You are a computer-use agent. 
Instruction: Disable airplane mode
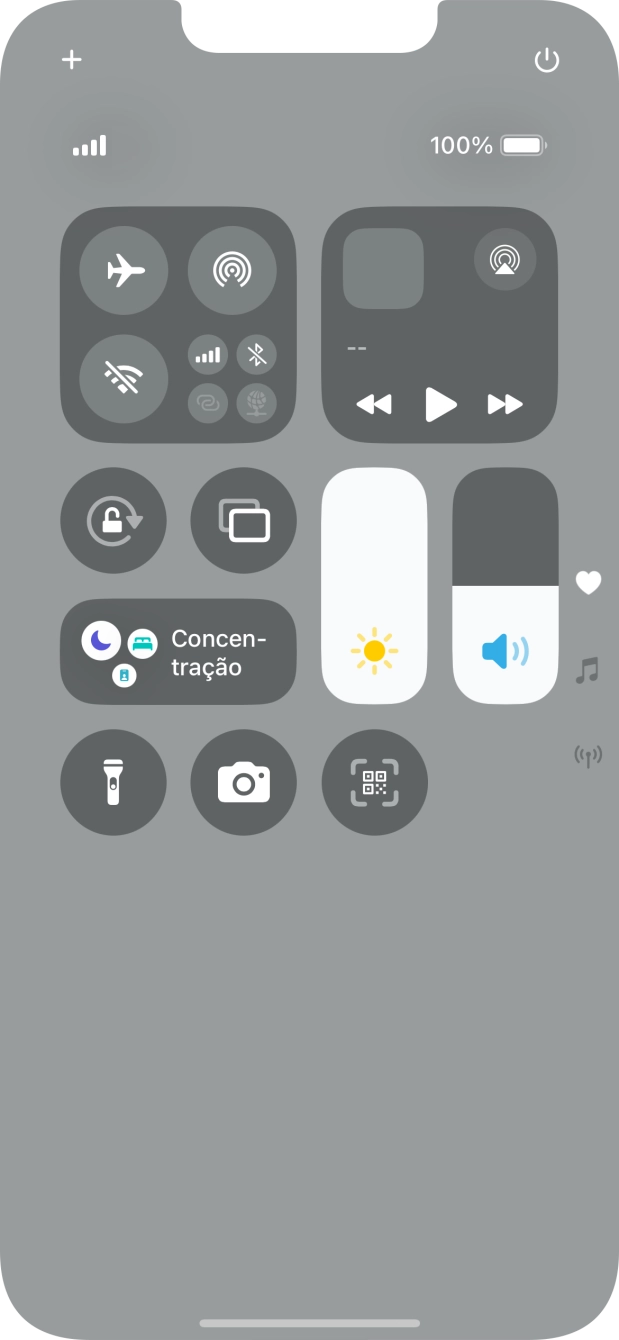124,270
